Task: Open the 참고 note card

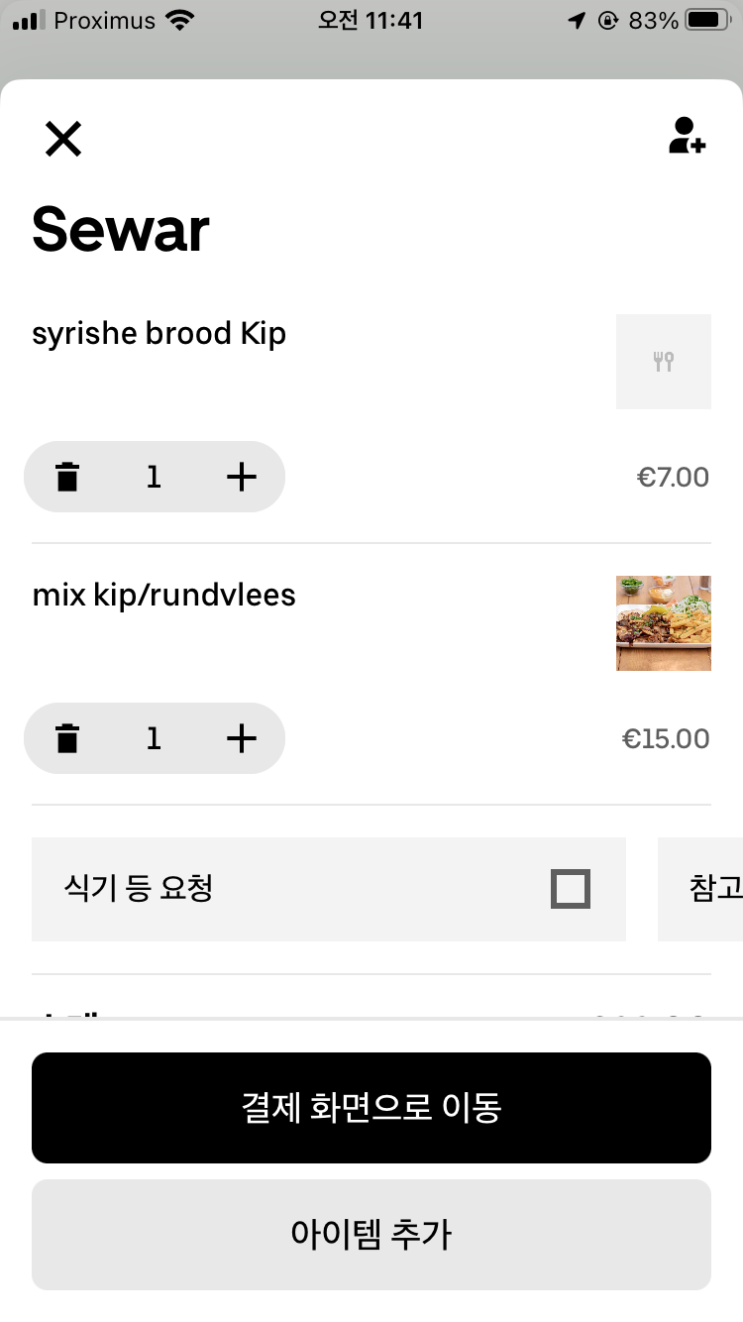Action: click(700, 889)
